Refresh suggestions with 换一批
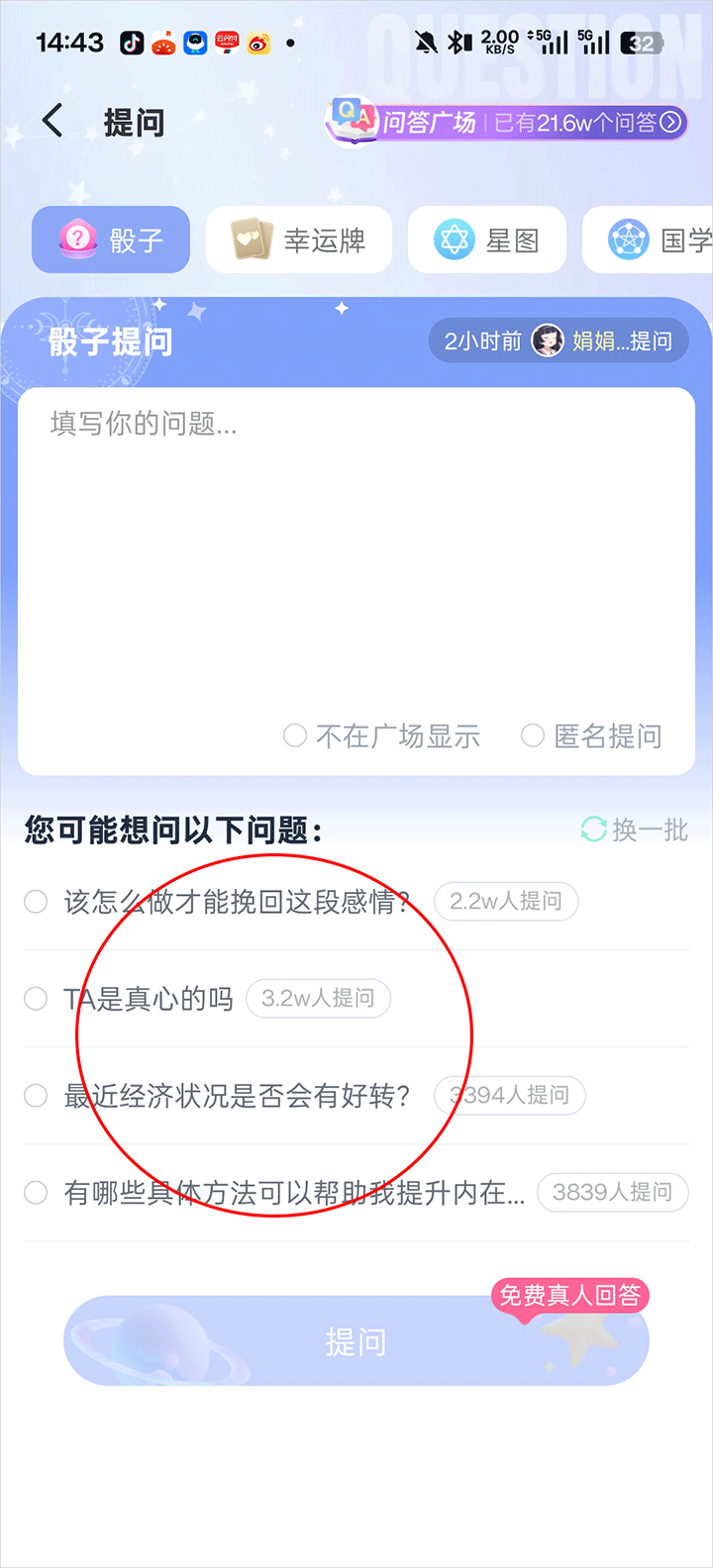This screenshot has width=713, height=1568. 634,830
